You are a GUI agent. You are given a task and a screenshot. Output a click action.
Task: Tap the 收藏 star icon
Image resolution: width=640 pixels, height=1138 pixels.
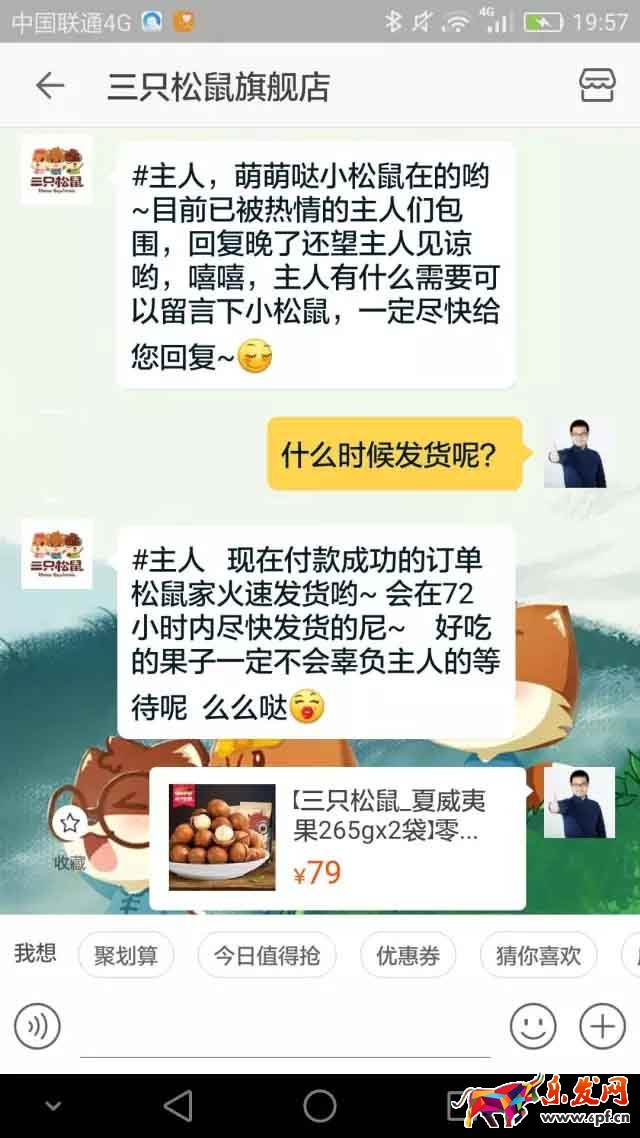click(69, 823)
